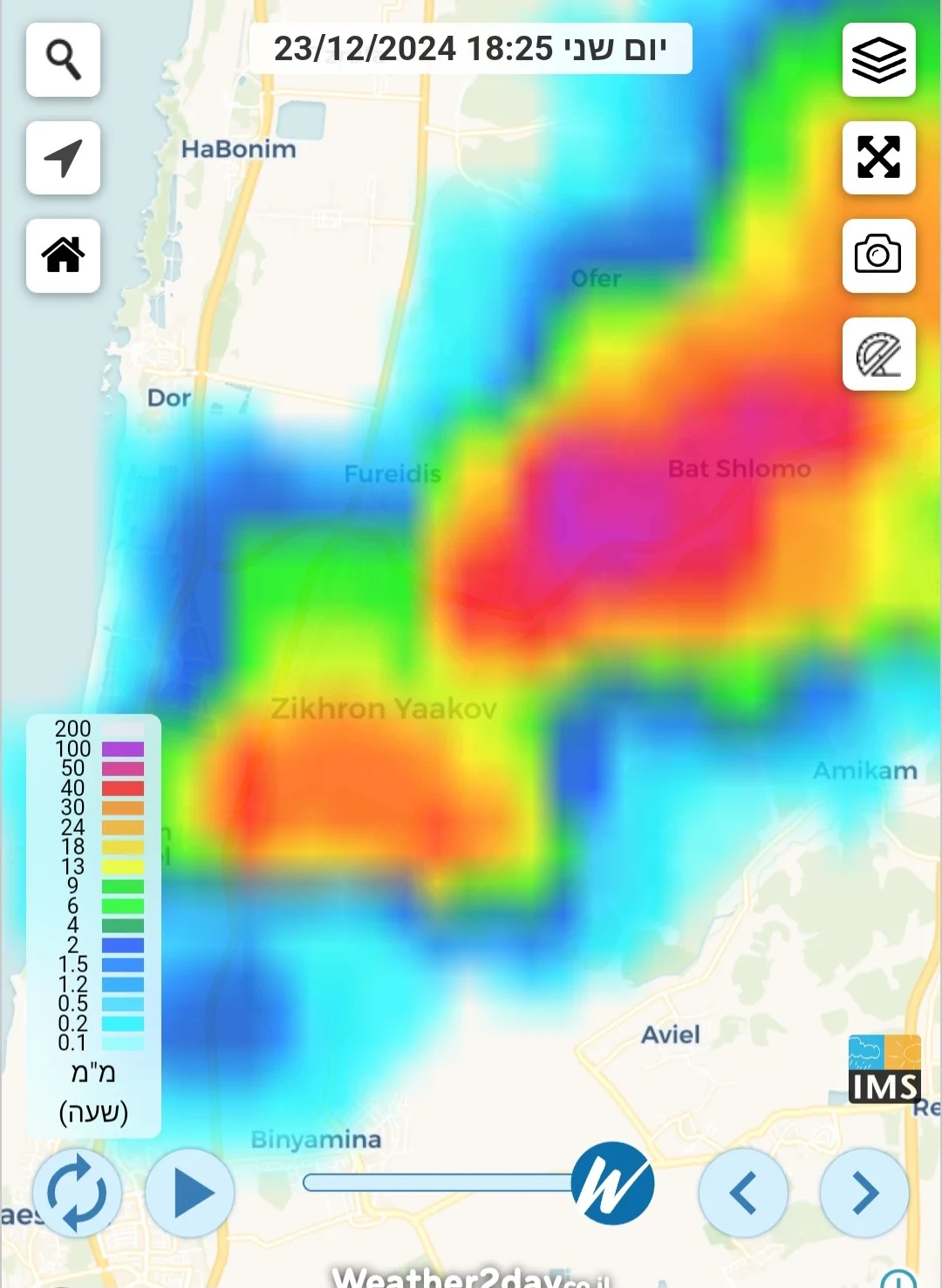Play the radar animation
The height and width of the screenshot is (1288, 942).
[x=190, y=1192]
